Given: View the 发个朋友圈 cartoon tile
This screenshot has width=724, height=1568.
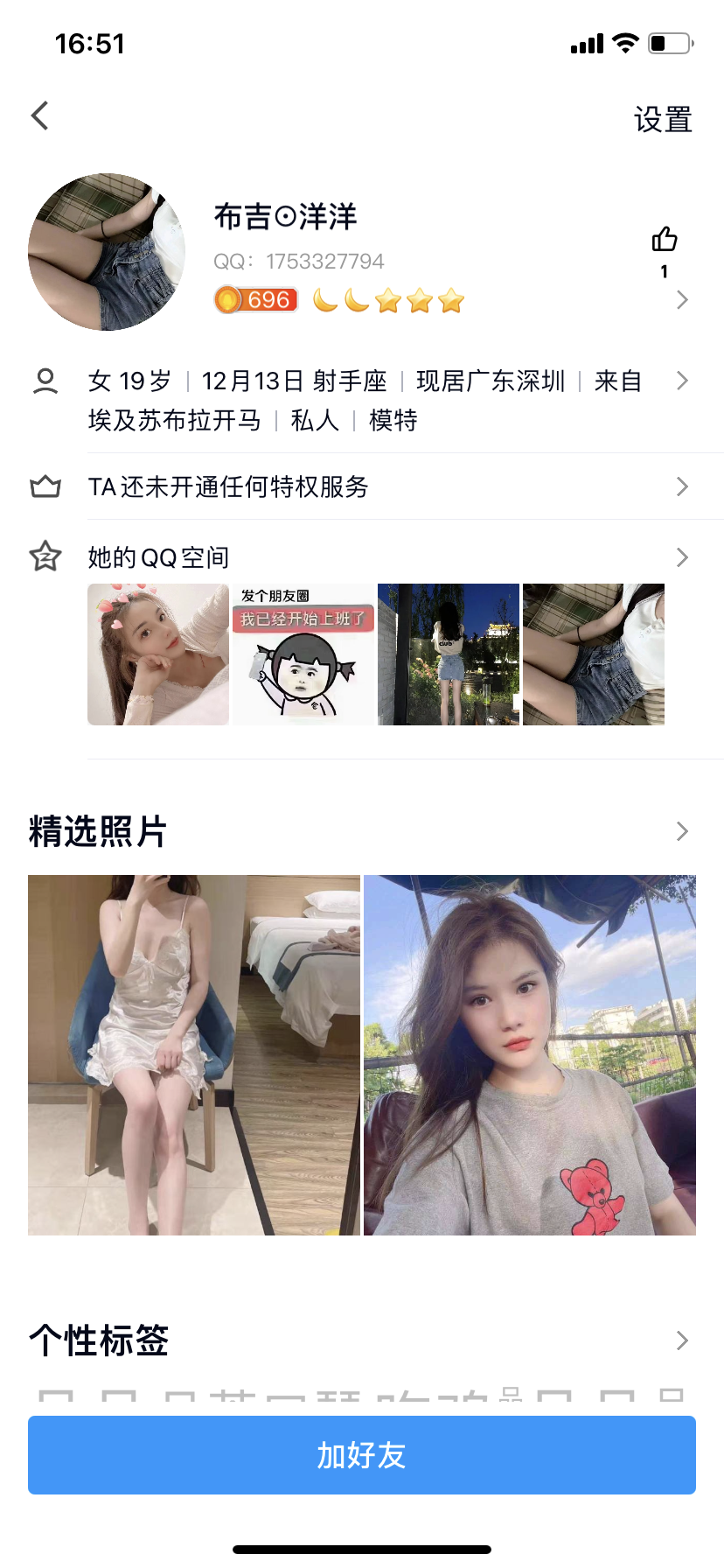Looking at the screenshot, I should 303,654.
